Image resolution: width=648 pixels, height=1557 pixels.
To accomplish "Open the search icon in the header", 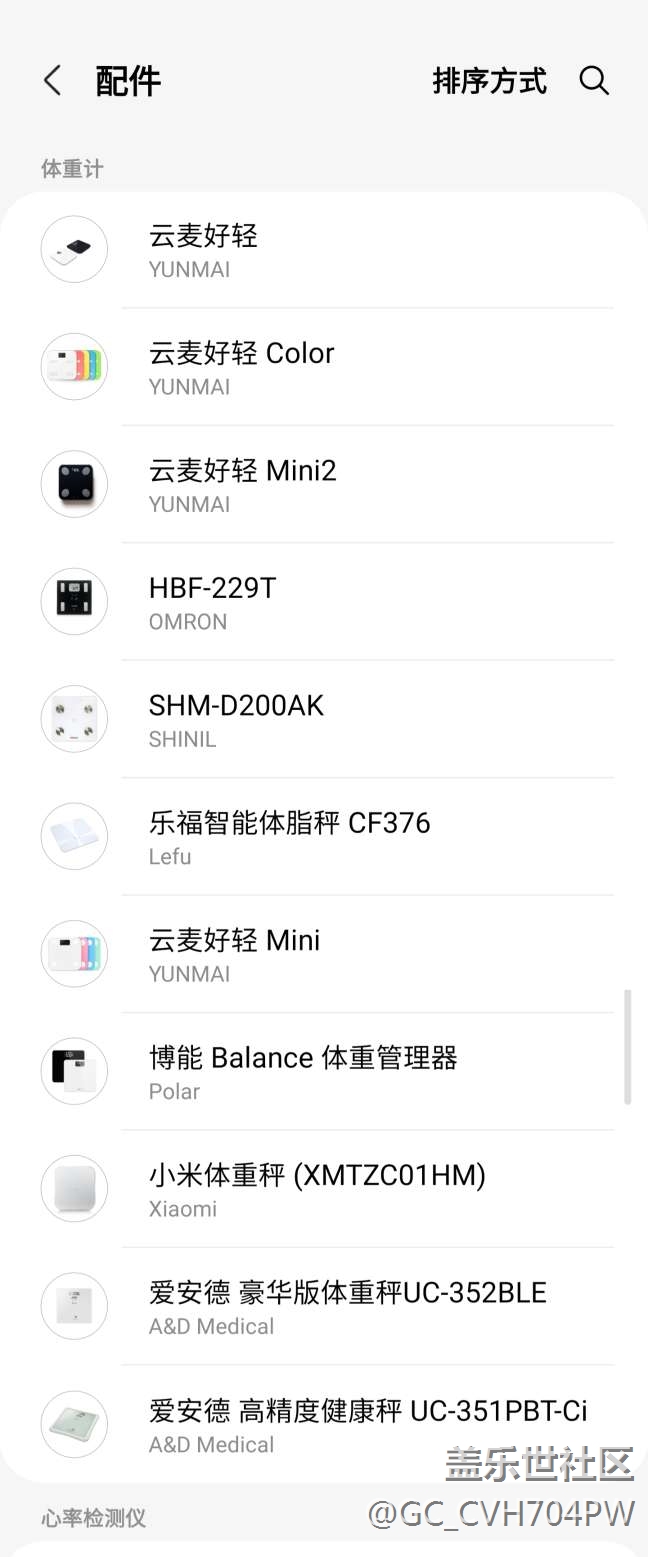I will pyautogui.click(x=594, y=81).
